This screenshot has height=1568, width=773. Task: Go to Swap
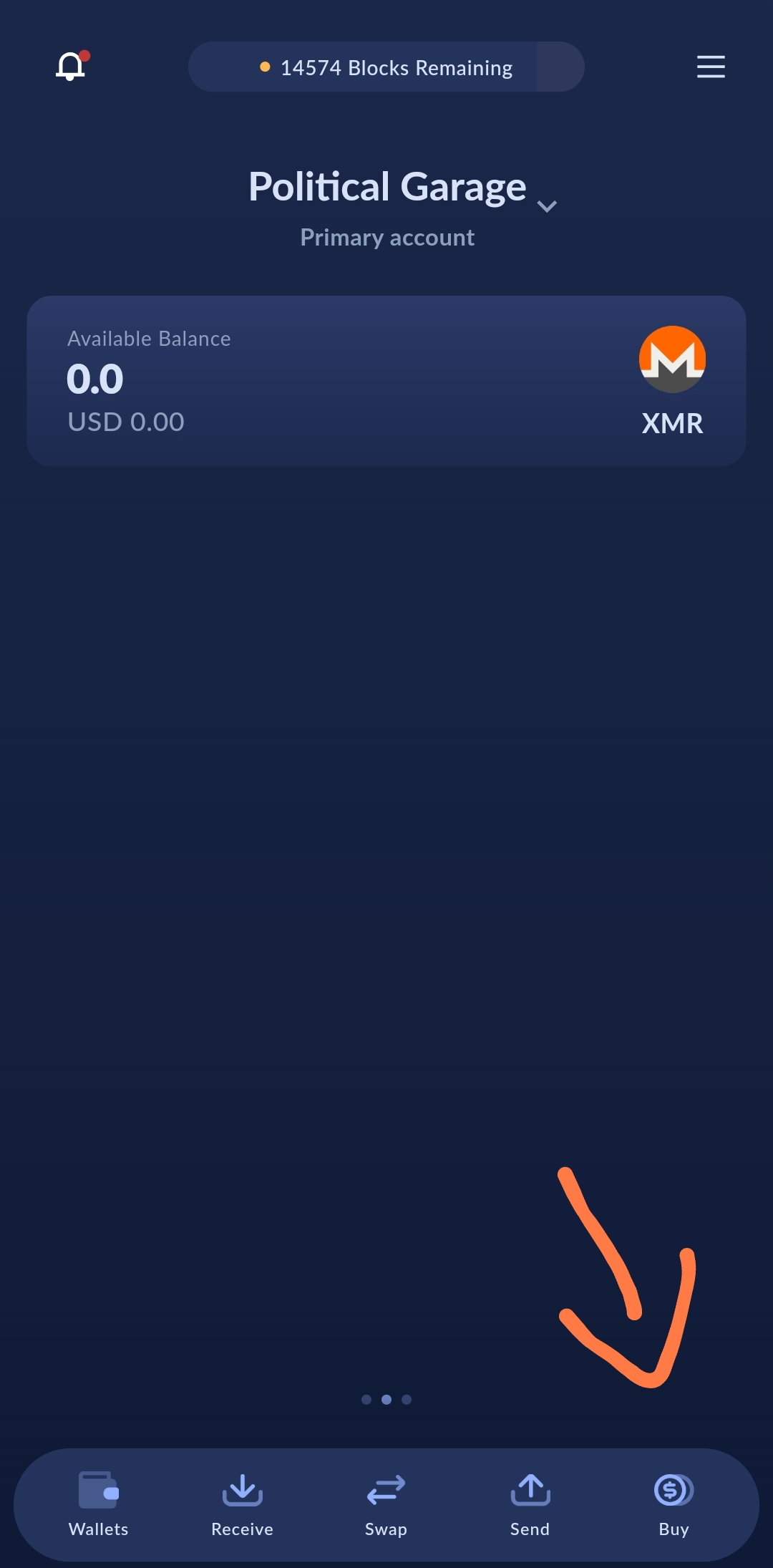(386, 1505)
